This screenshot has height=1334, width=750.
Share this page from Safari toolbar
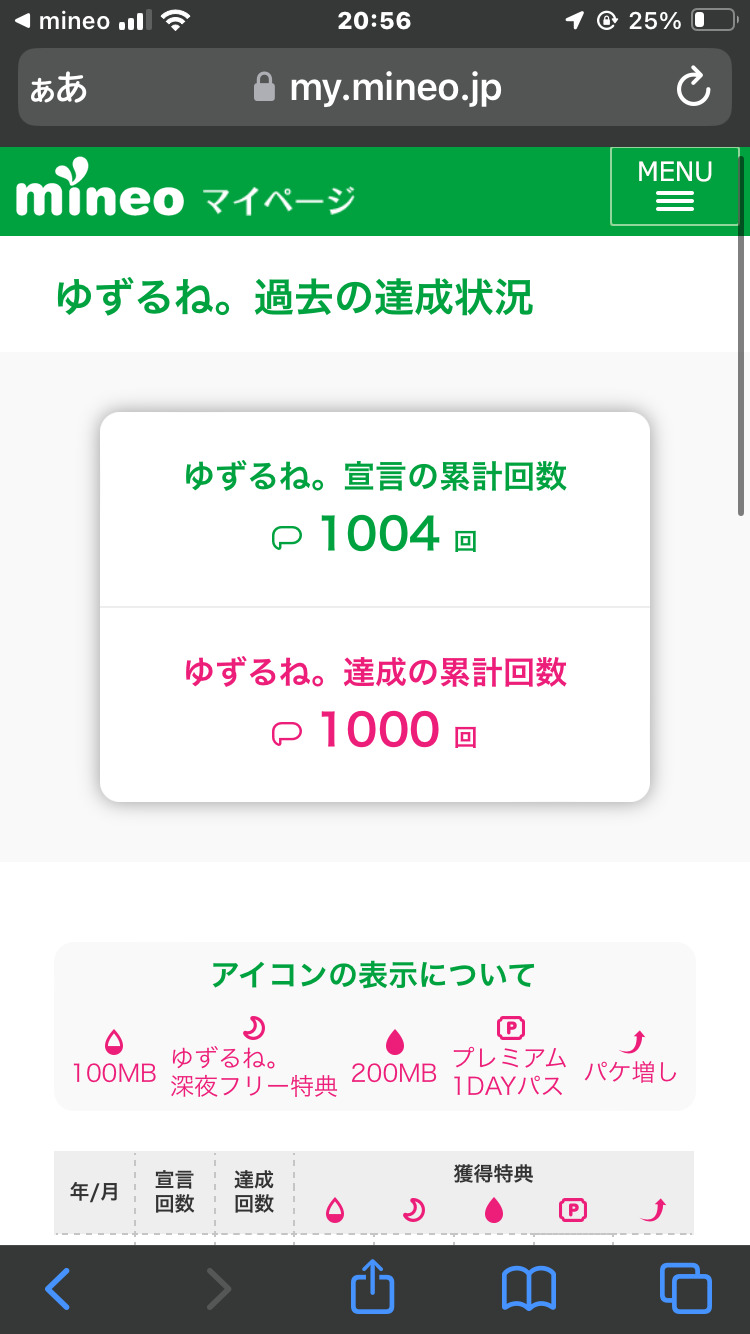(373, 1288)
